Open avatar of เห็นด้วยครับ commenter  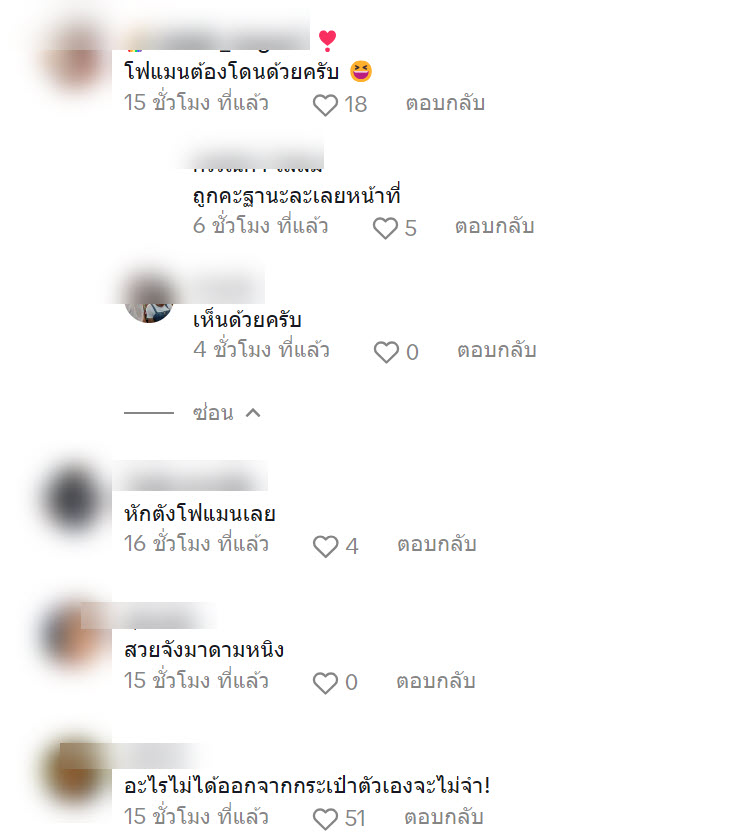[149, 302]
